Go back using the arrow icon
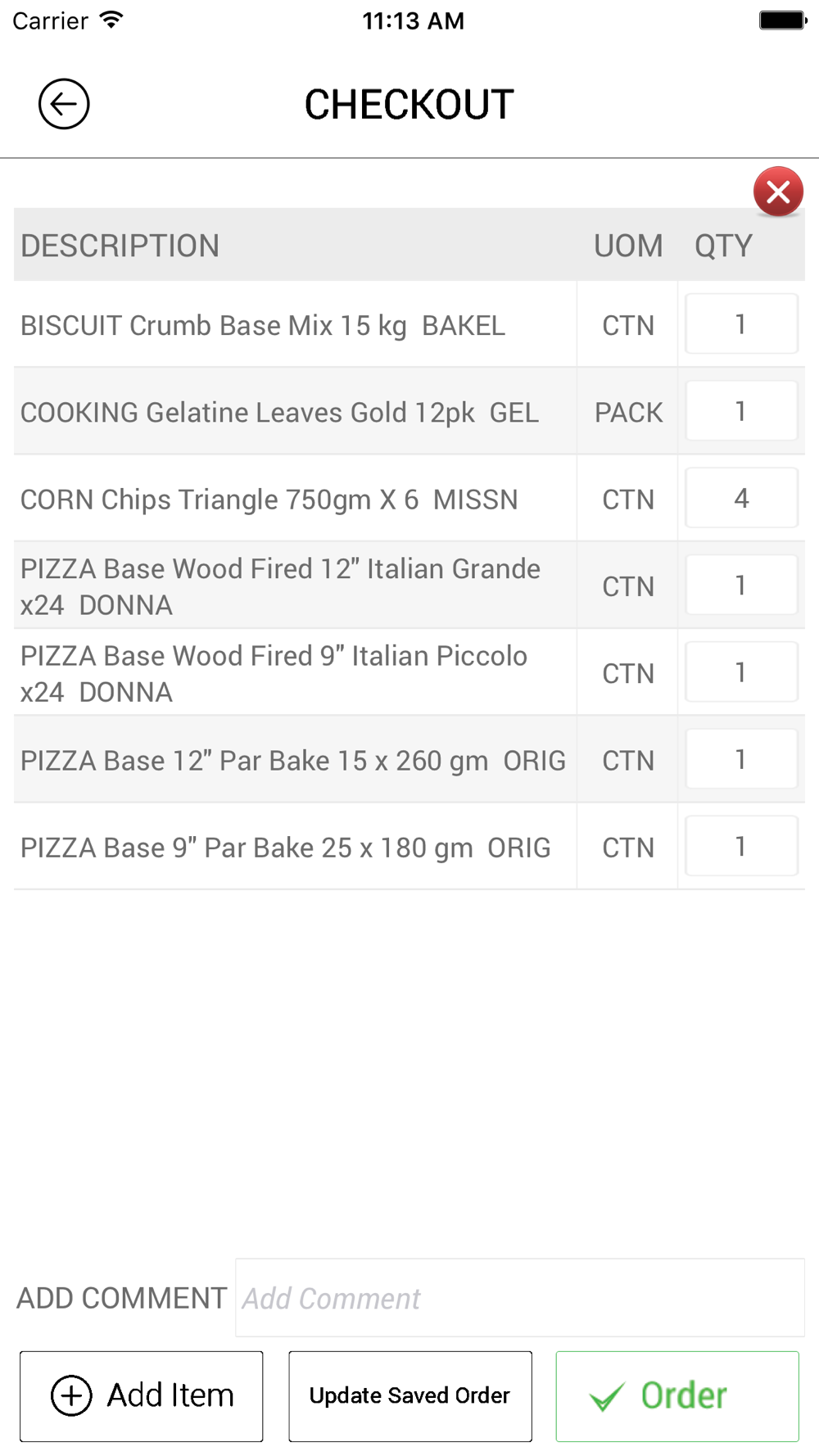819x1456 pixels. [64, 104]
